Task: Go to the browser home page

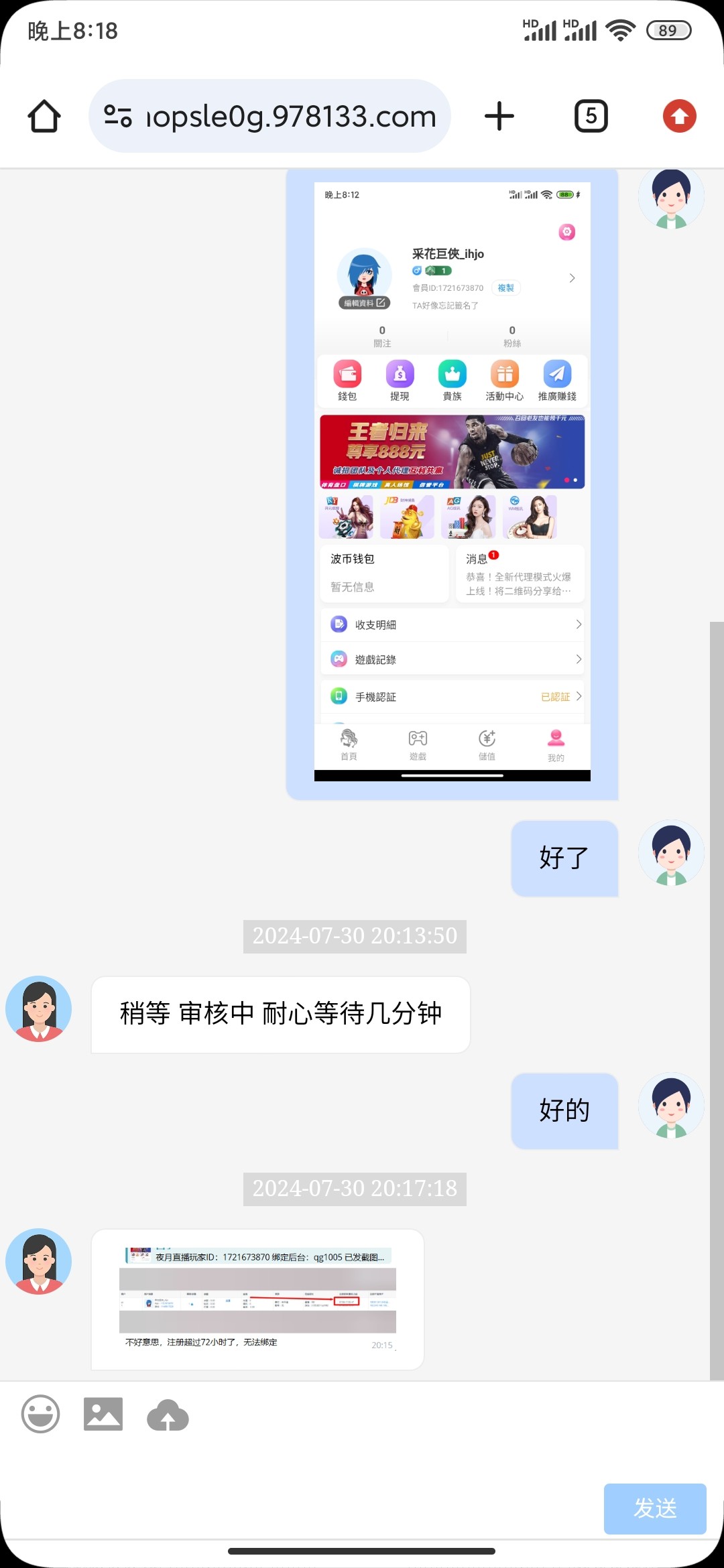Action: click(x=44, y=117)
